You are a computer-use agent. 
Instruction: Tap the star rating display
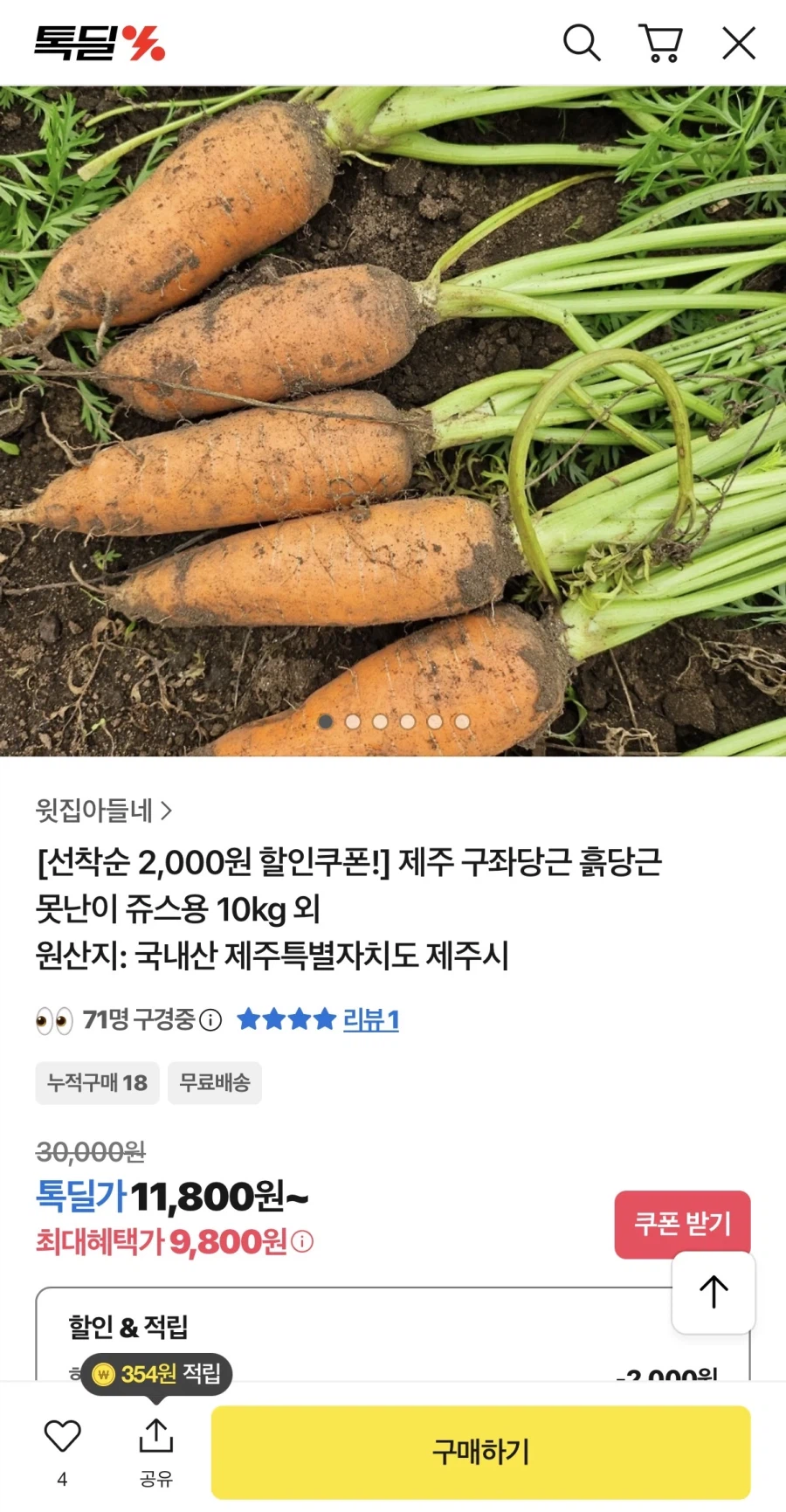[x=286, y=1018]
